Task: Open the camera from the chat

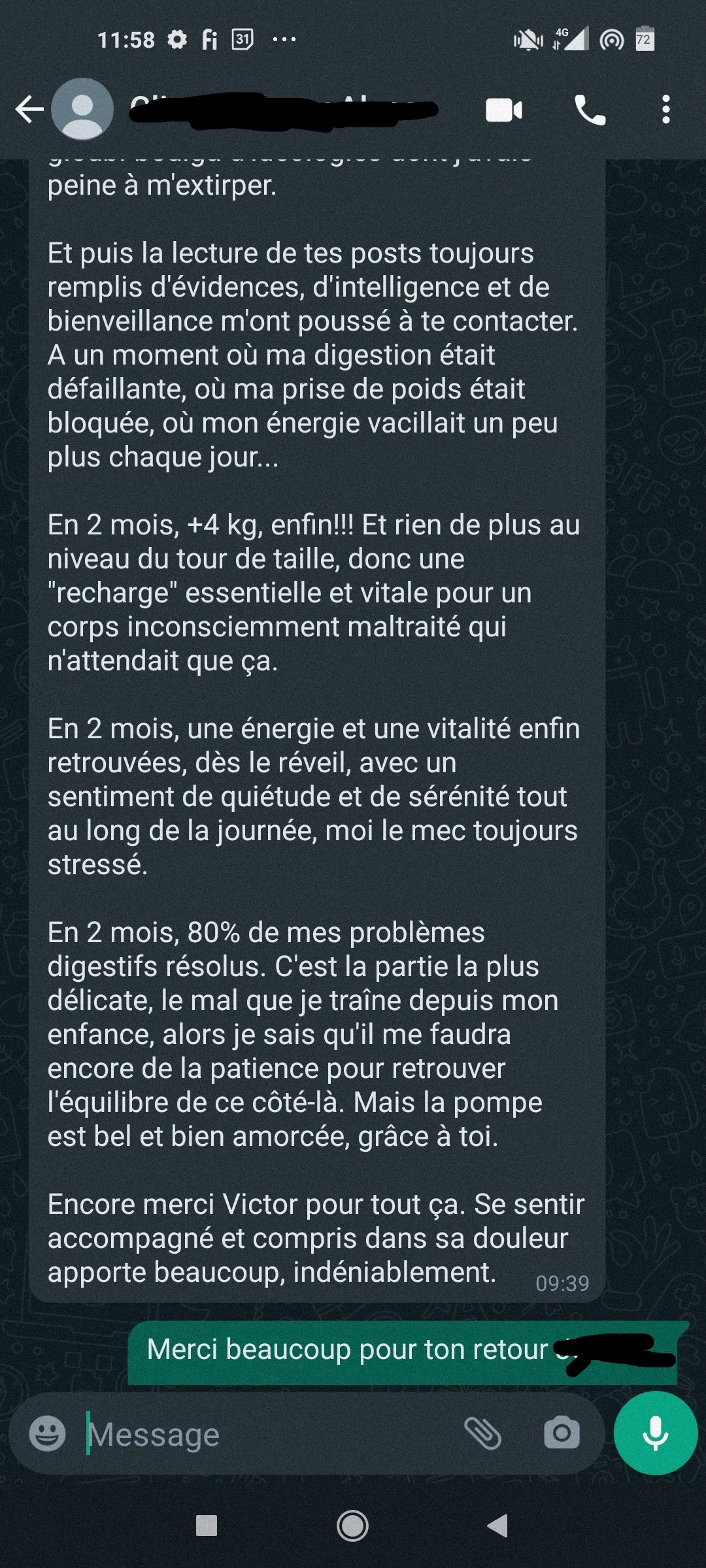Action: 562,1434
